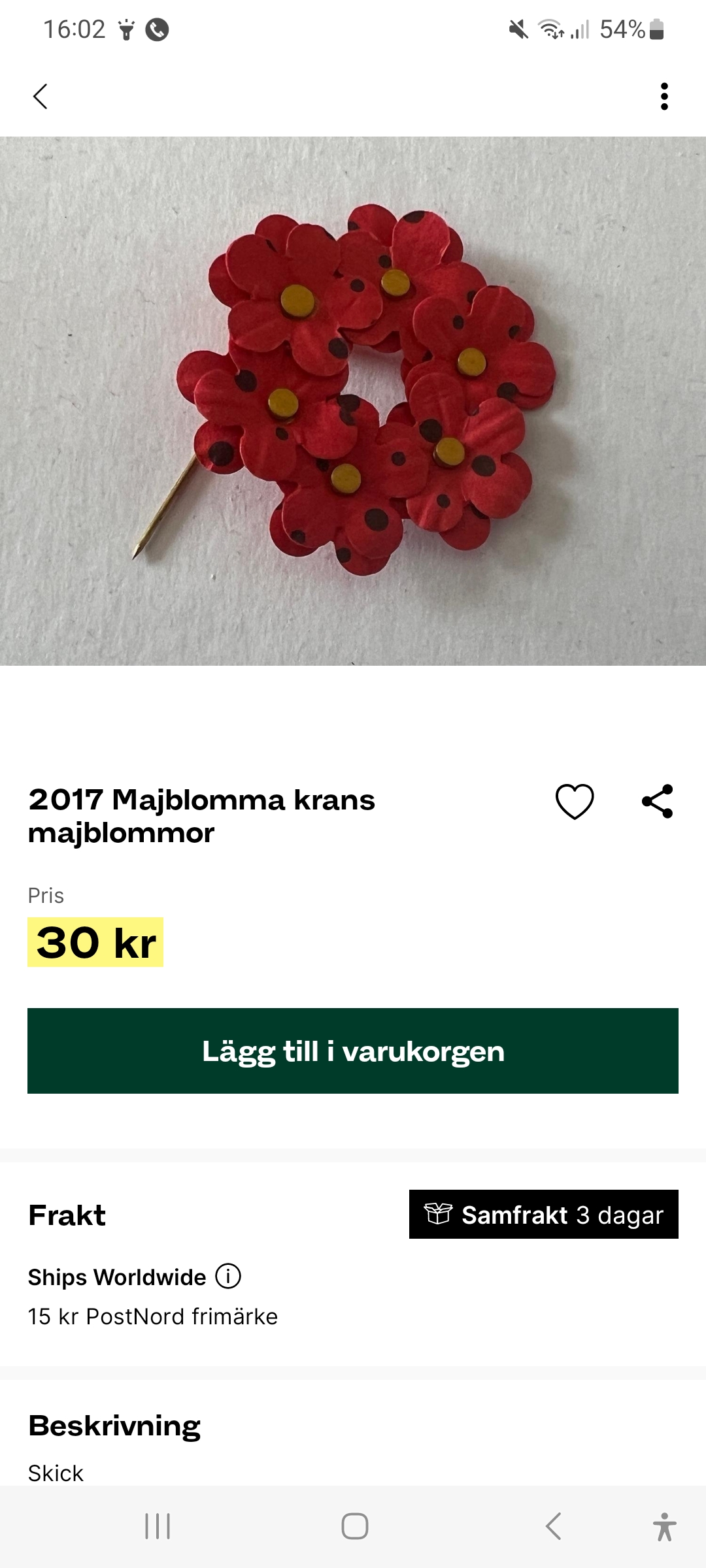Save item with the heart icon
706x1568 pixels.
[x=574, y=801]
